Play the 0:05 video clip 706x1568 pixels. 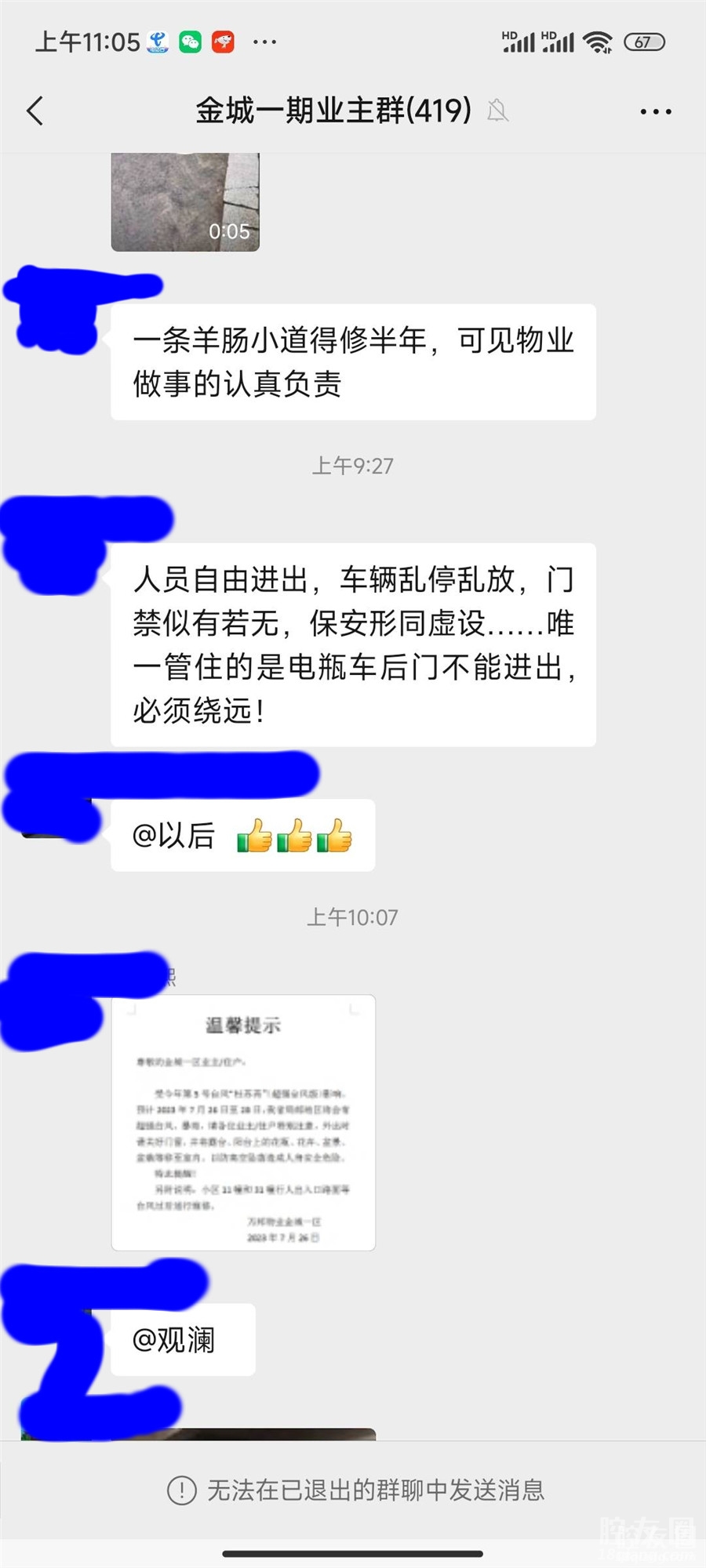[x=185, y=202]
